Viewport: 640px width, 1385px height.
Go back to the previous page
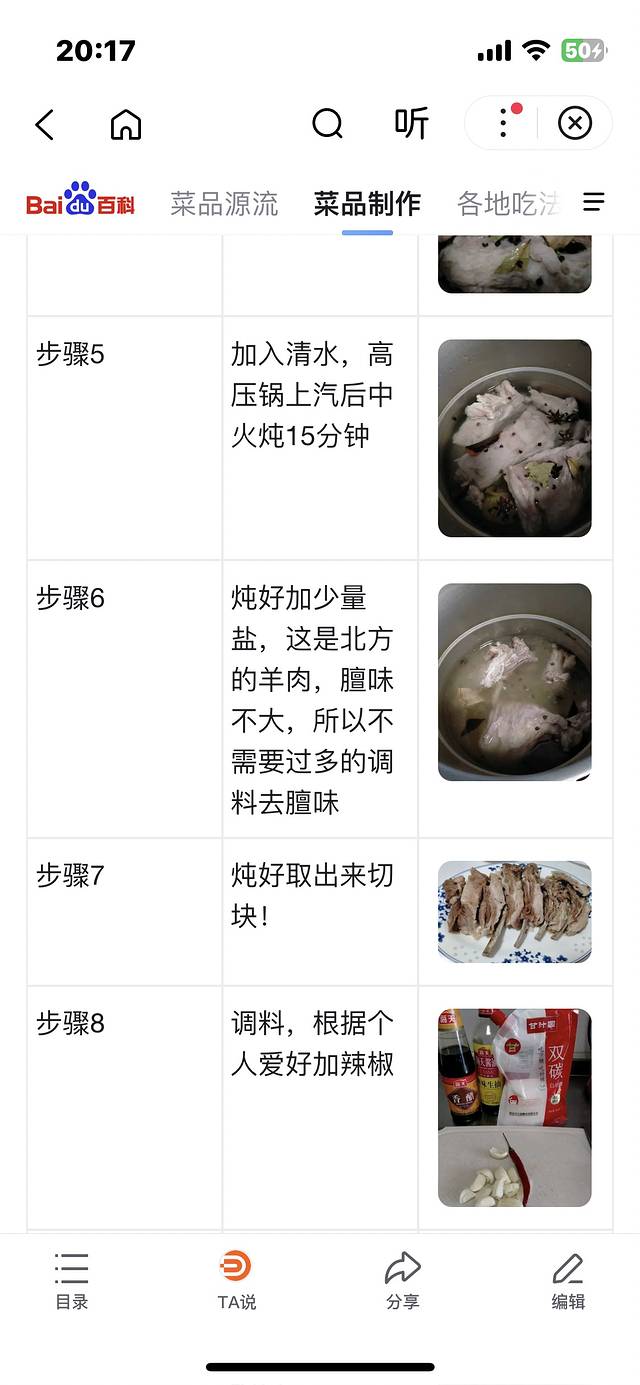pos(45,125)
